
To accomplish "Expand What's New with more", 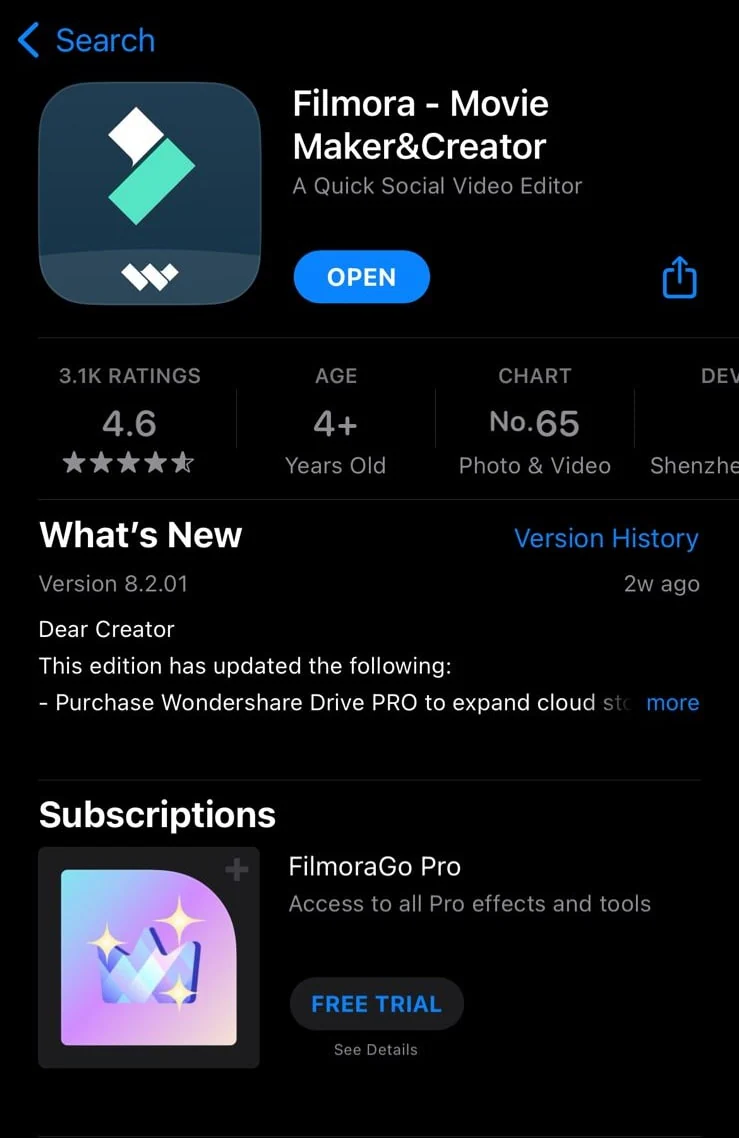I will [x=672, y=702].
